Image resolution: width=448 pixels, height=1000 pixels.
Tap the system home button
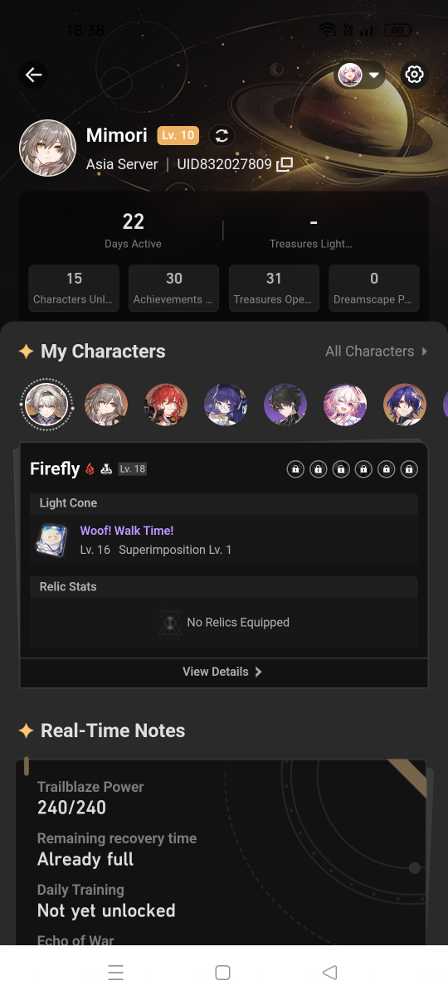tap(223, 972)
